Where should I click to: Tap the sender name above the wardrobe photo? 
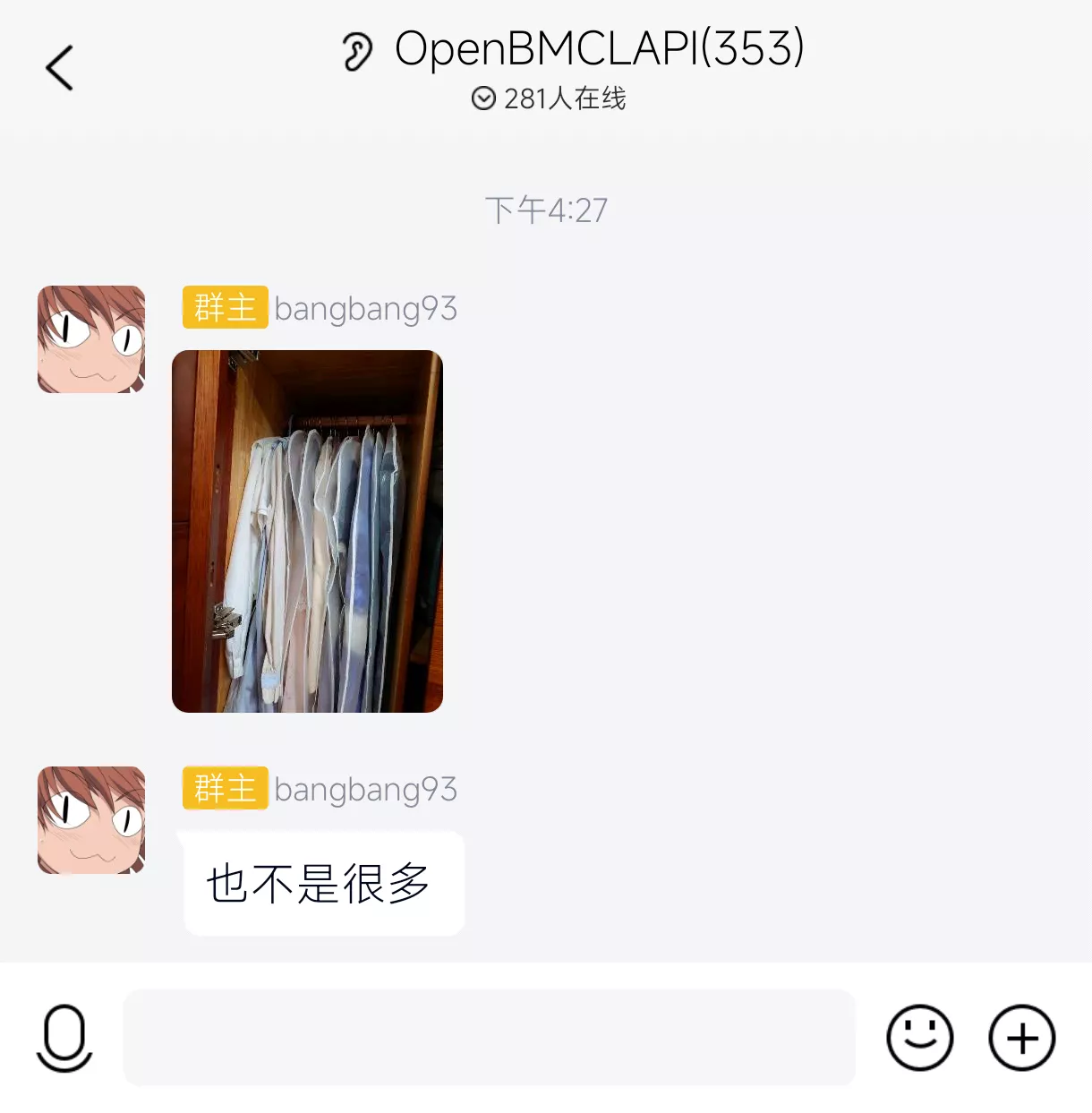tap(366, 308)
